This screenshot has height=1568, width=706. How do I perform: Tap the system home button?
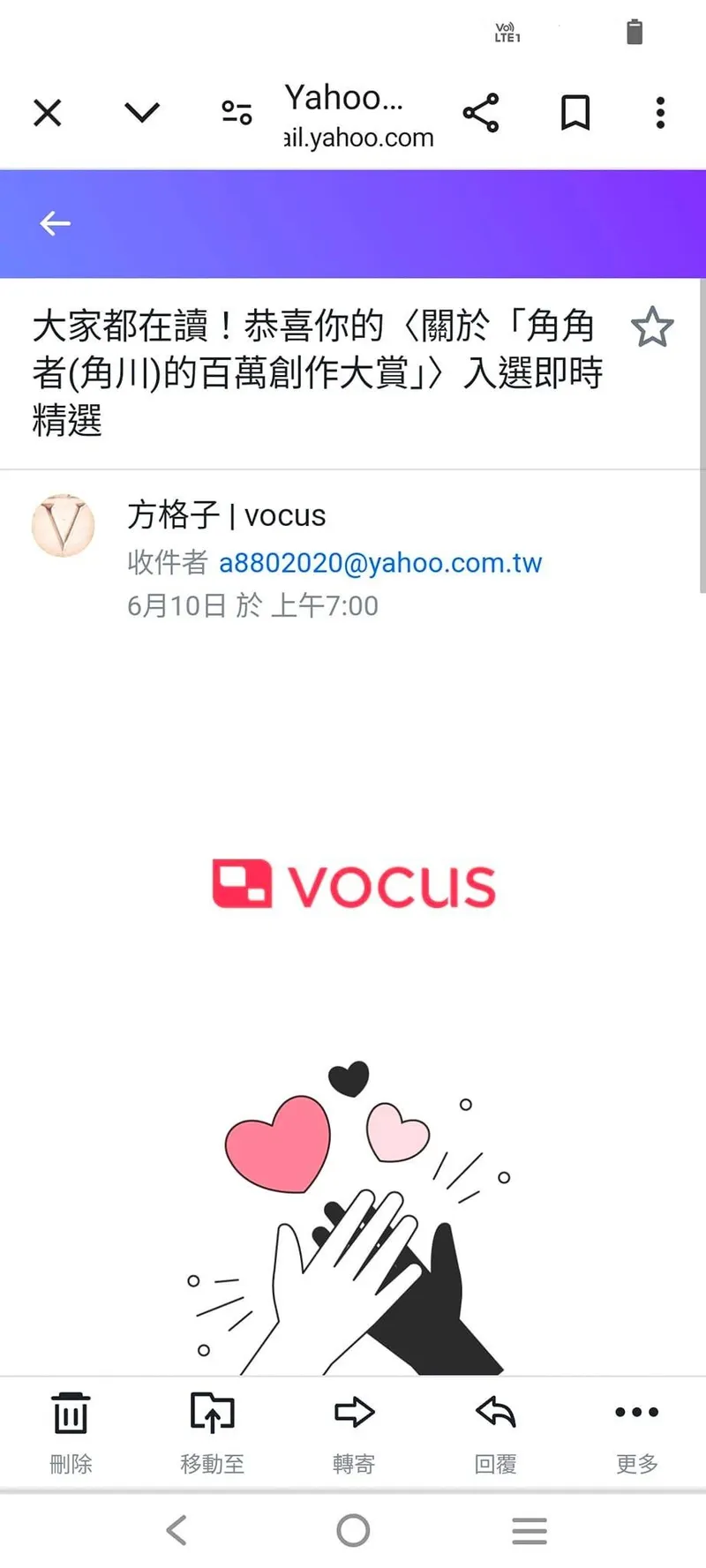pyautogui.click(x=353, y=1530)
